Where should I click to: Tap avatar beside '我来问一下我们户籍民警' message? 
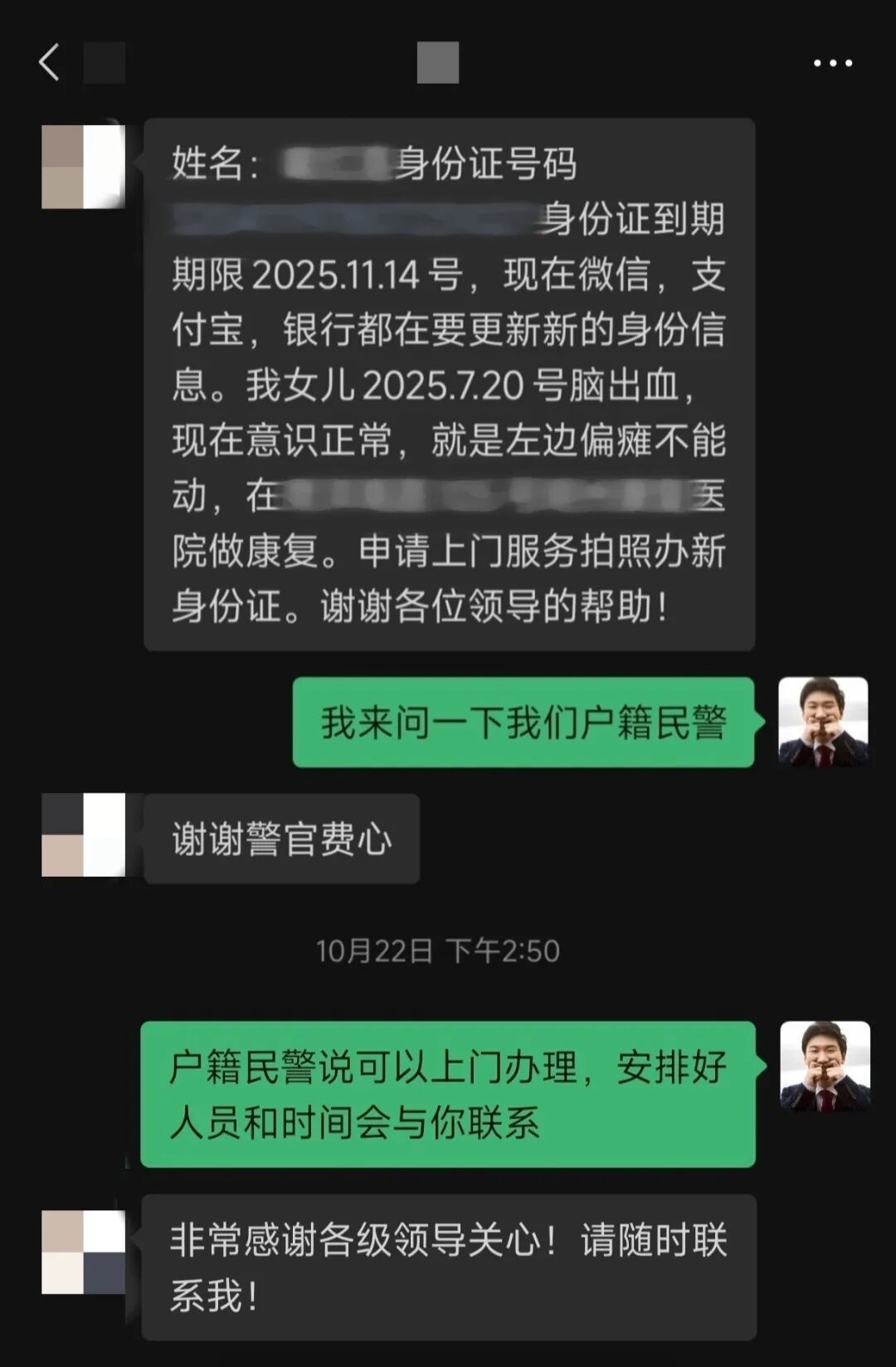[823, 722]
